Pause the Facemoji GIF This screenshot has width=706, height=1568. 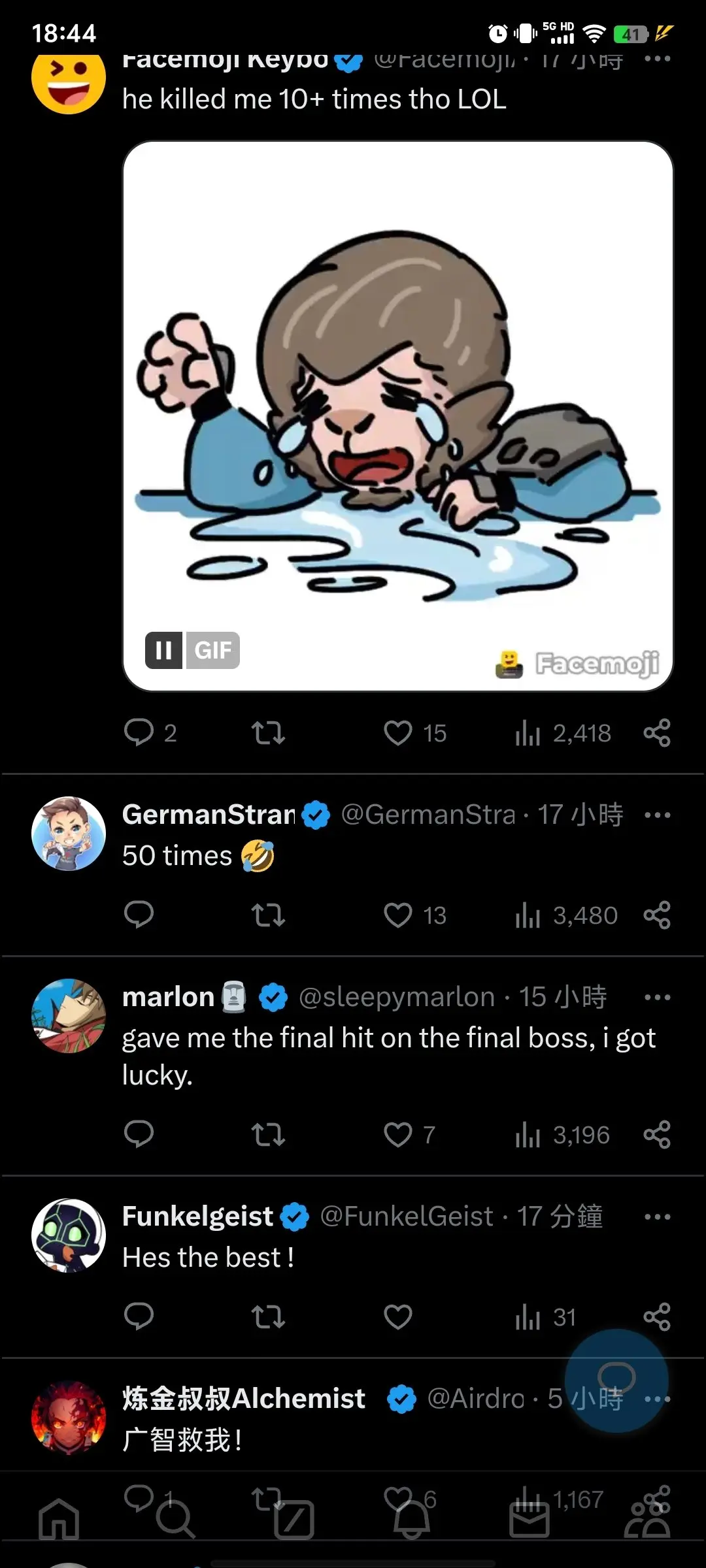point(163,650)
